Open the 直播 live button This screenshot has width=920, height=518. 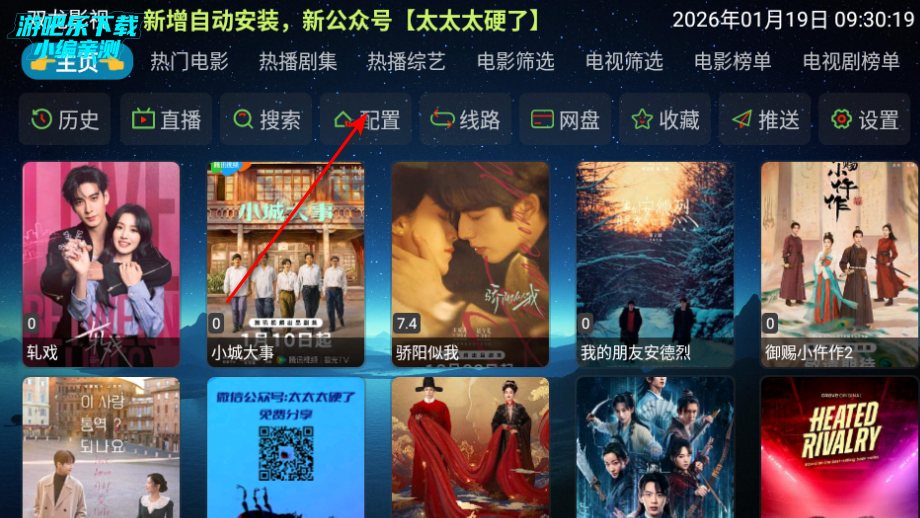tap(166, 120)
